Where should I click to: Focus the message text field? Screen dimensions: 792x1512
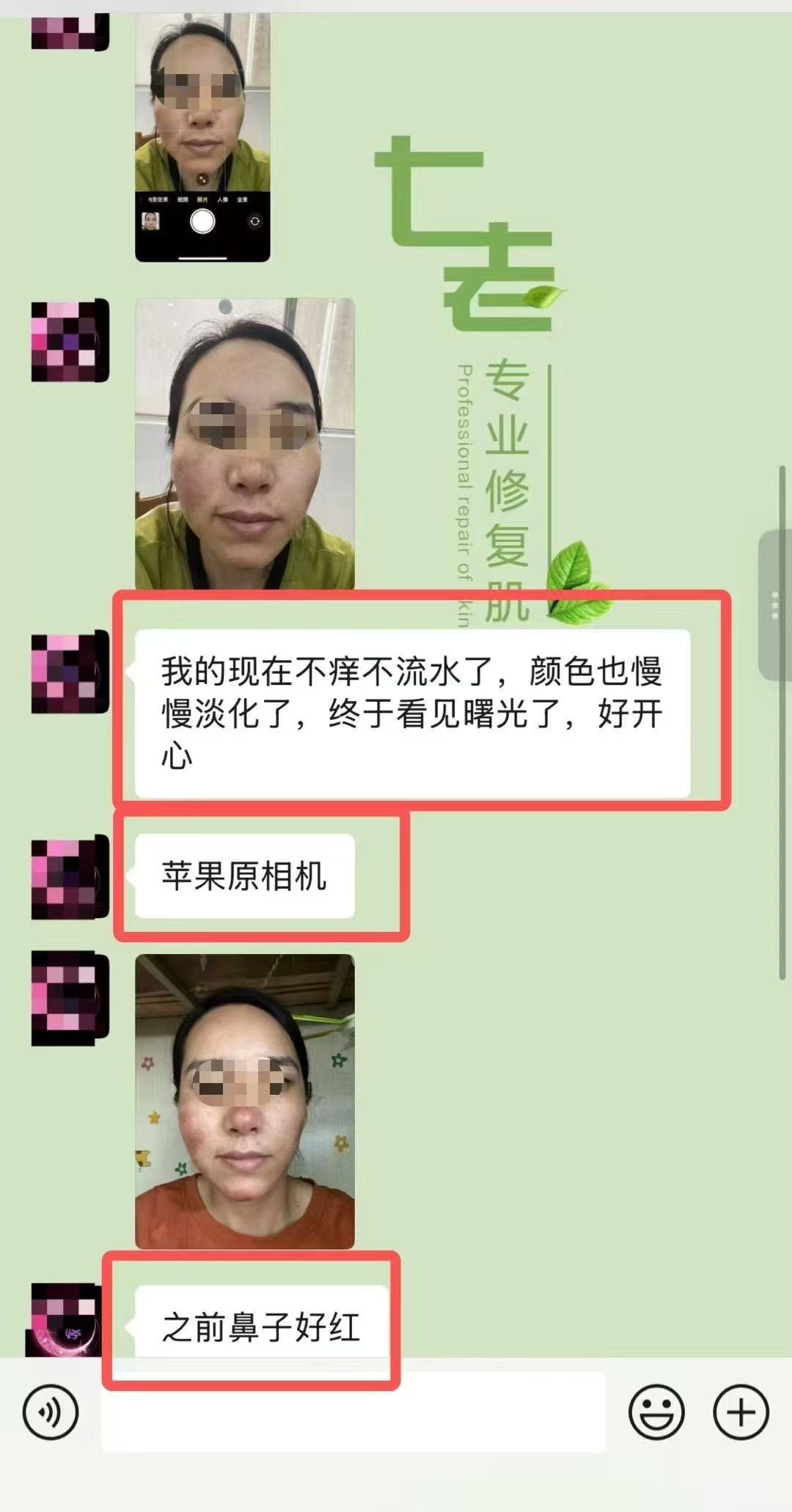[x=353, y=1412]
